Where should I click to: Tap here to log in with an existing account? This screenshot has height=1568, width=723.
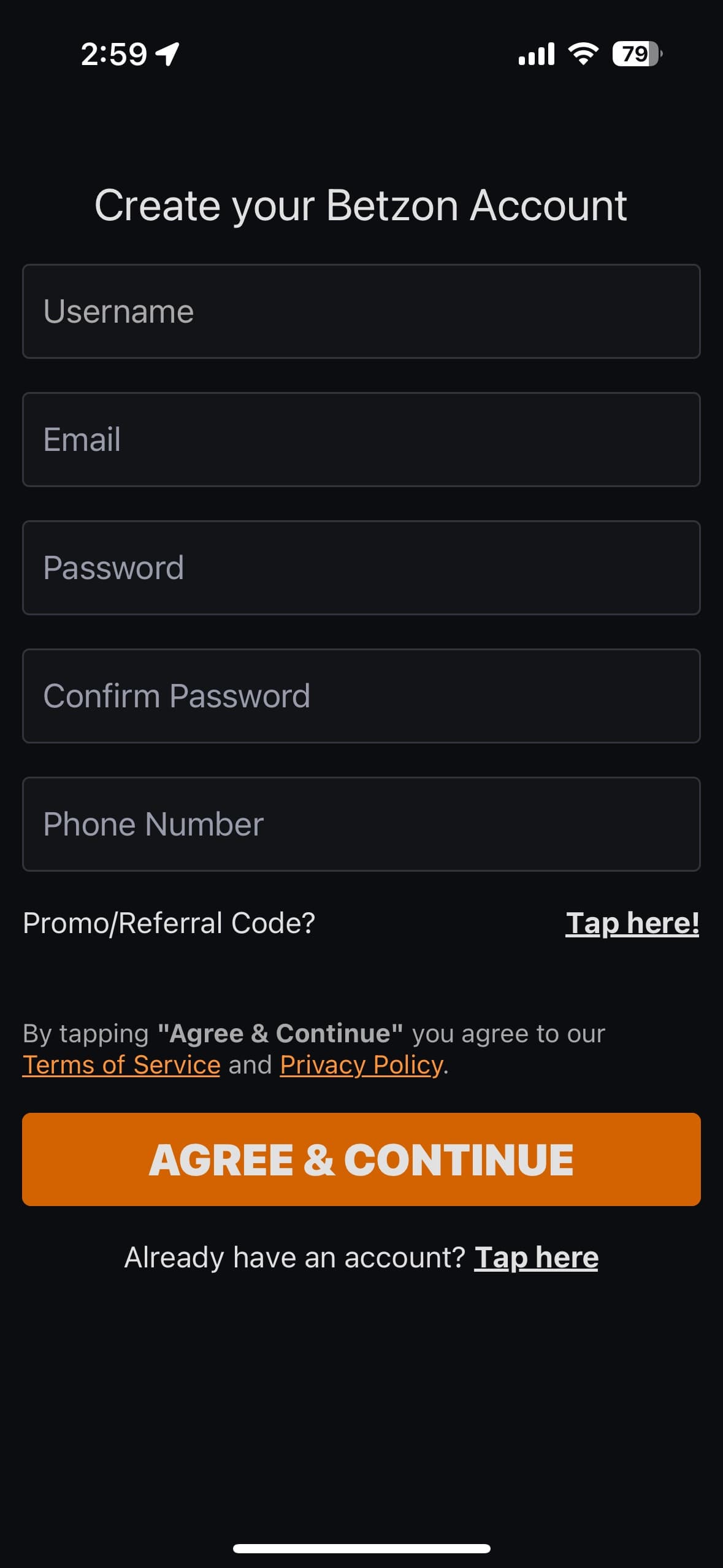click(x=535, y=1258)
